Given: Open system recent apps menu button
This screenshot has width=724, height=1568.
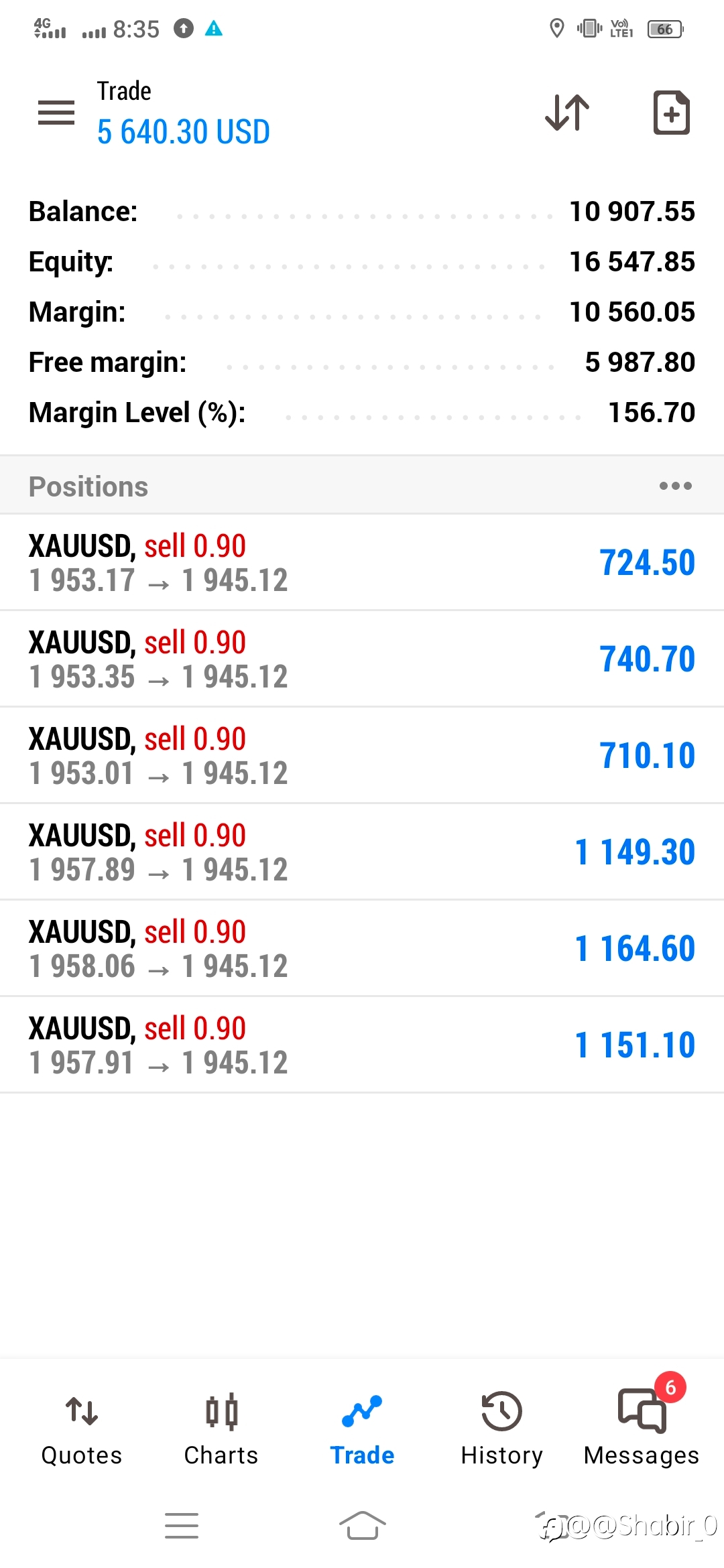Looking at the screenshot, I should click(x=182, y=1526).
